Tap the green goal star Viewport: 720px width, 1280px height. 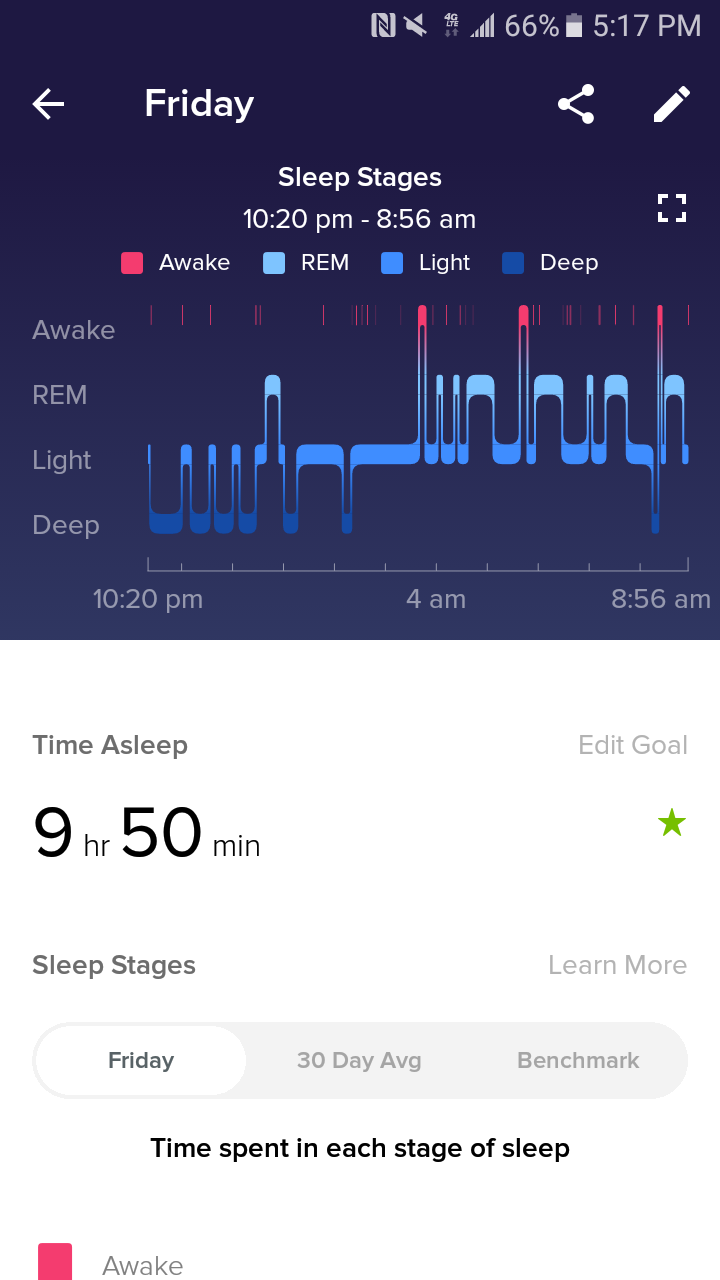[x=671, y=822]
